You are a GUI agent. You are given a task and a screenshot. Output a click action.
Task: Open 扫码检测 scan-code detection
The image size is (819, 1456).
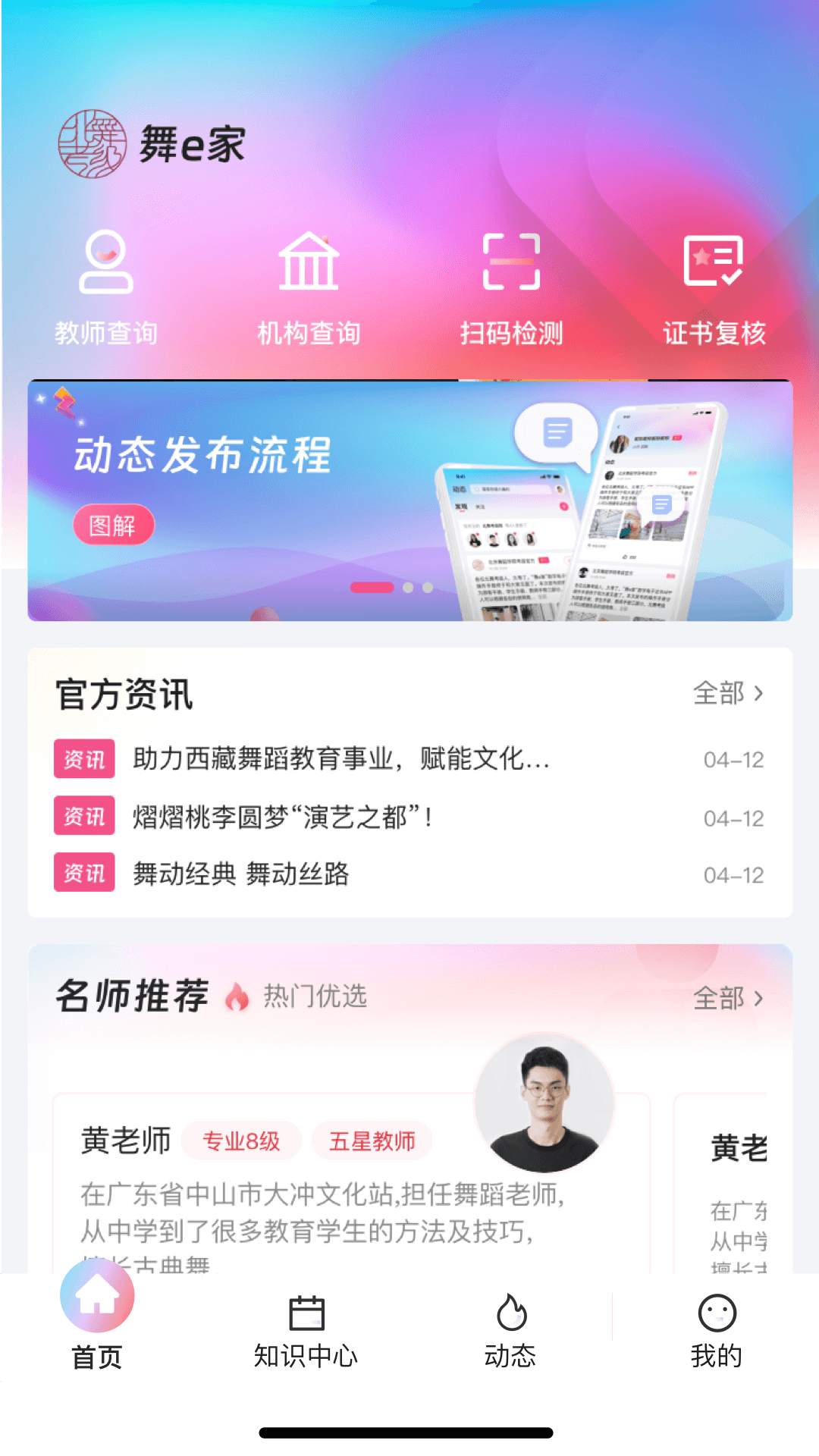pos(512,261)
